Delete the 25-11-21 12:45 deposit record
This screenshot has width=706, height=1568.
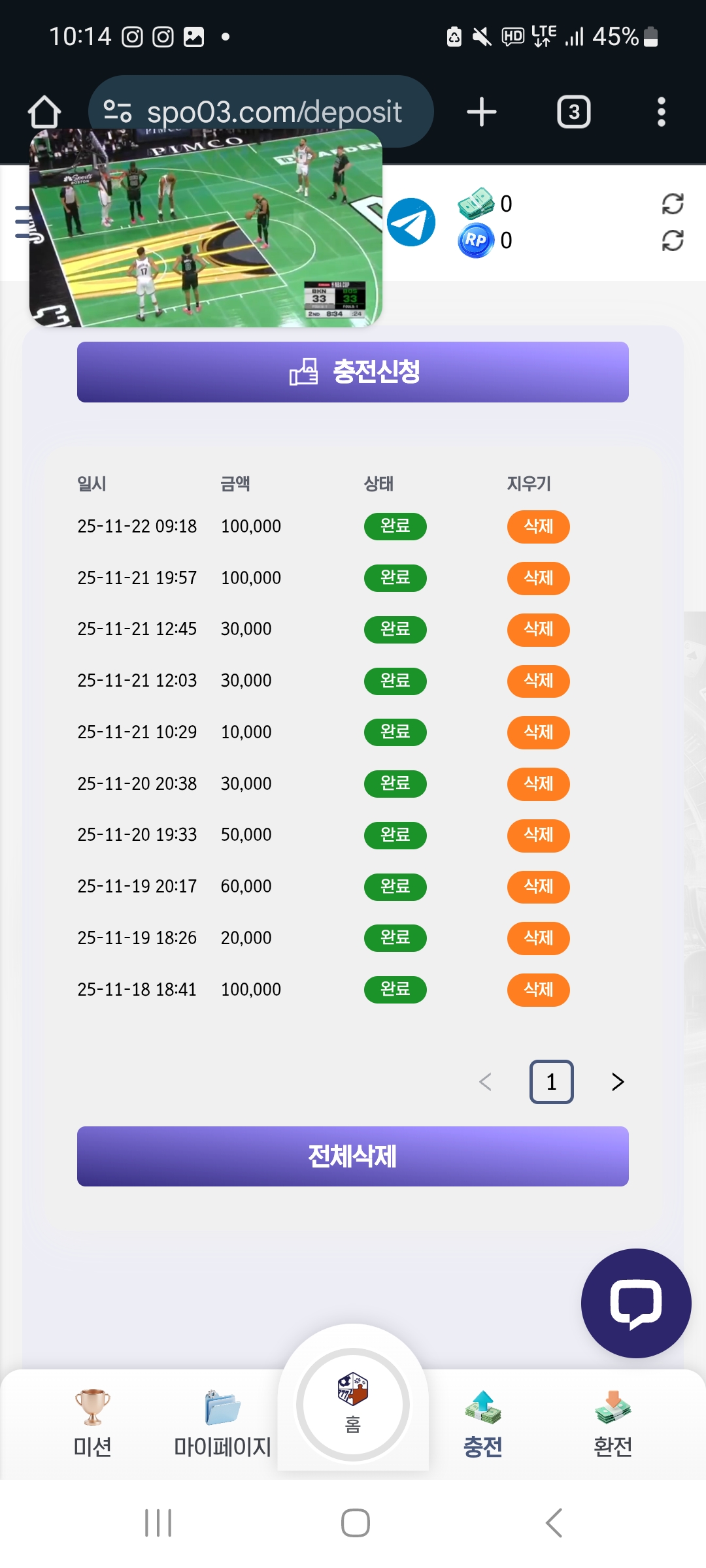[538, 629]
